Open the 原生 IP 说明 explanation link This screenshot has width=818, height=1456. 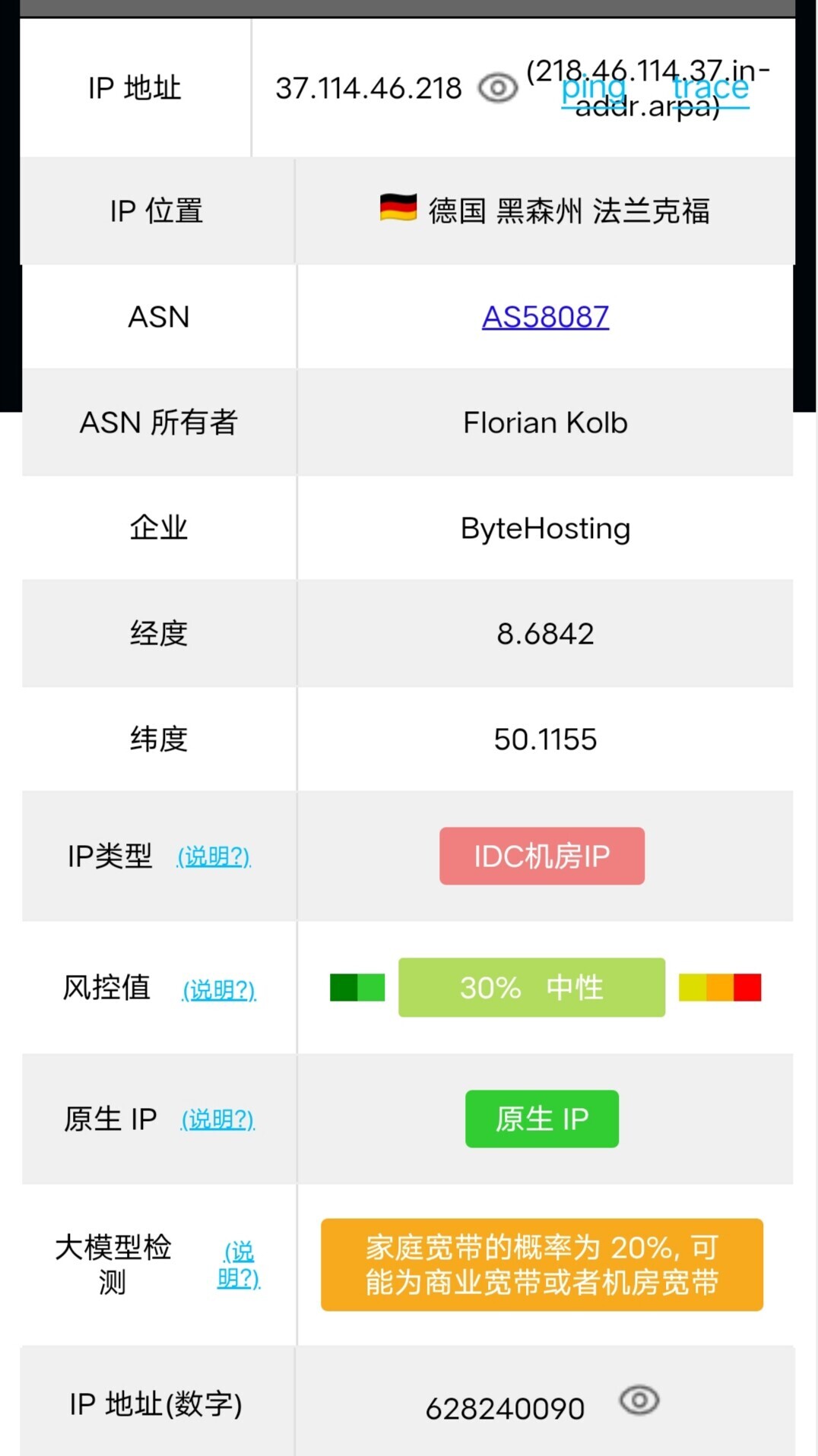[x=218, y=1119]
